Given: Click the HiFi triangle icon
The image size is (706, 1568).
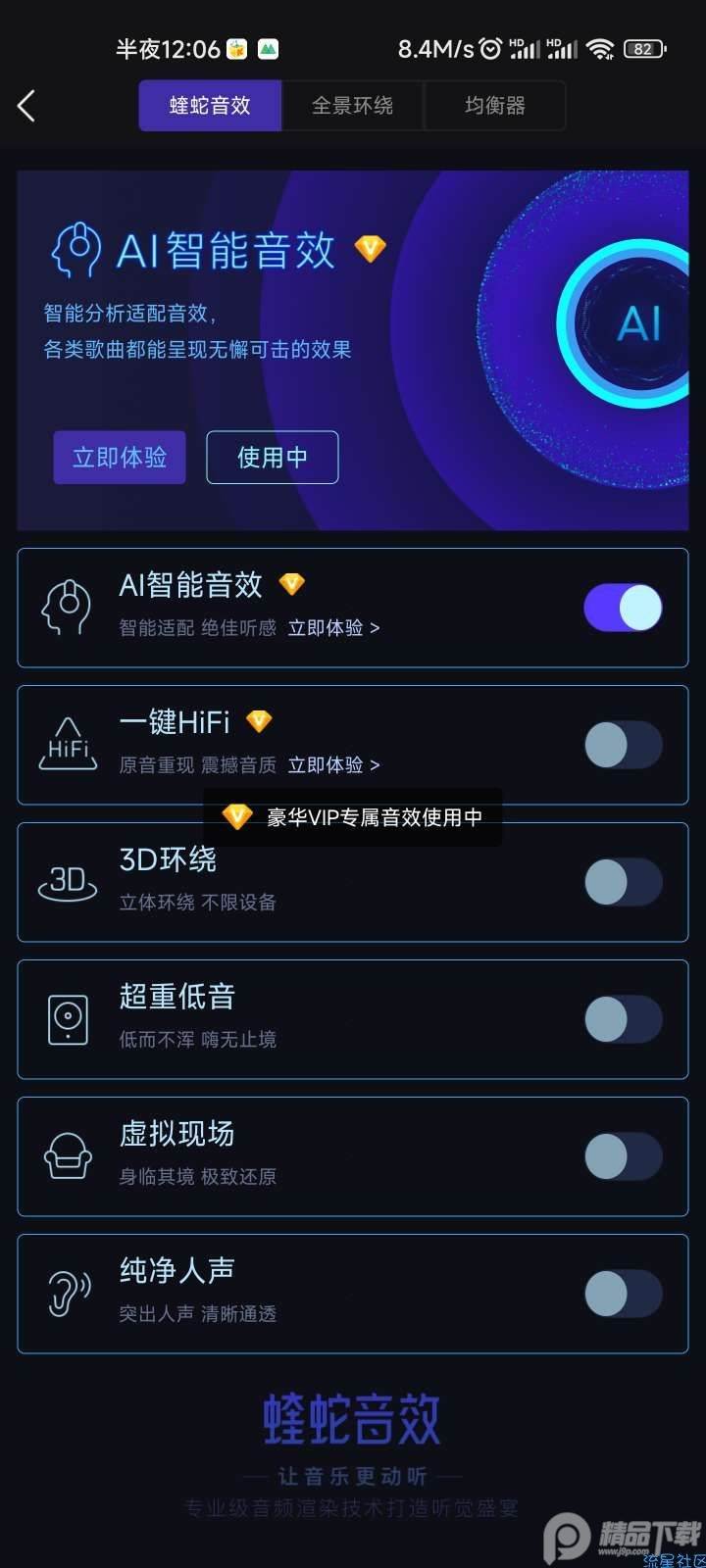Looking at the screenshot, I should (x=67, y=742).
